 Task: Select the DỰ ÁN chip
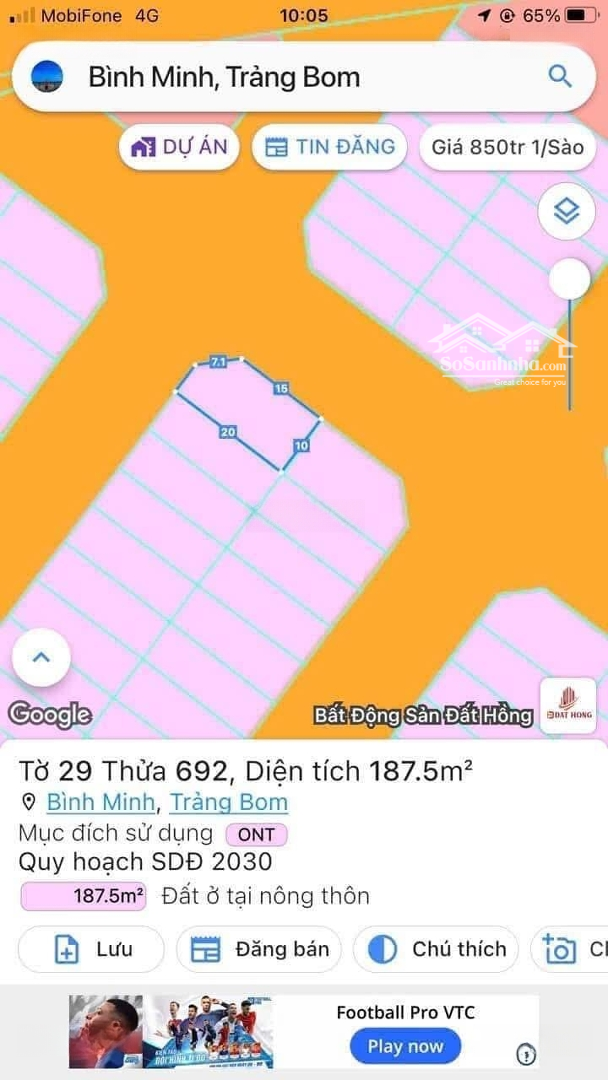tap(179, 147)
